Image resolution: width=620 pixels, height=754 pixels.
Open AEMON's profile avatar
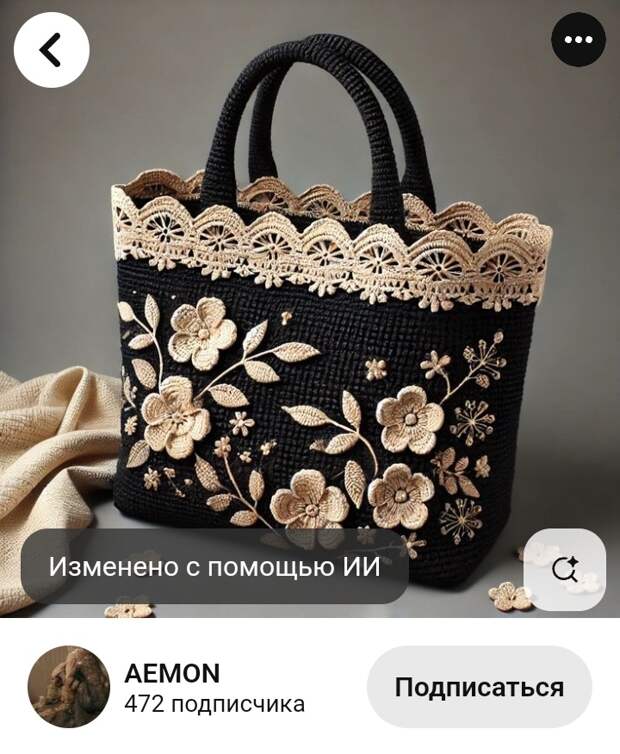coord(69,686)
